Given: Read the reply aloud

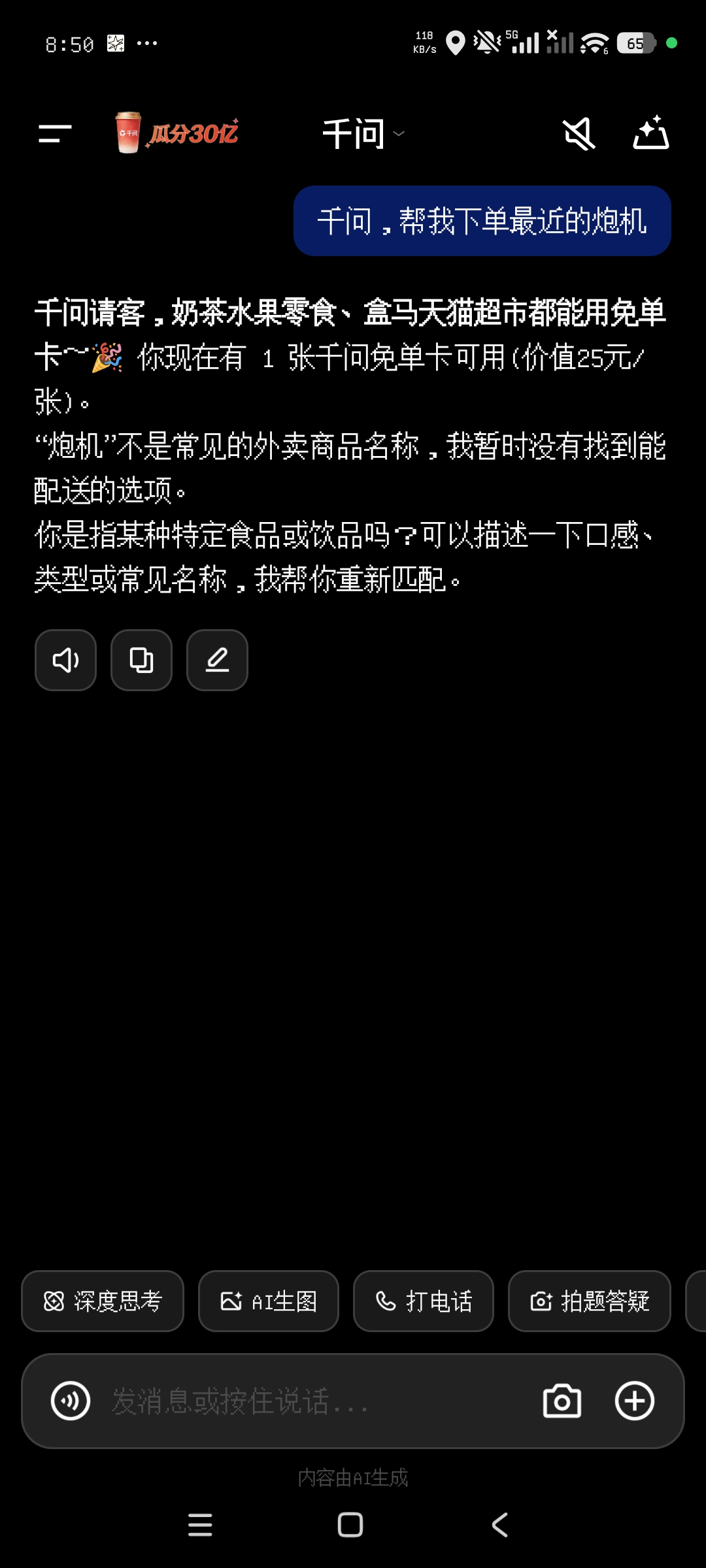Looking at the screenshot, I should coord(65,660).
